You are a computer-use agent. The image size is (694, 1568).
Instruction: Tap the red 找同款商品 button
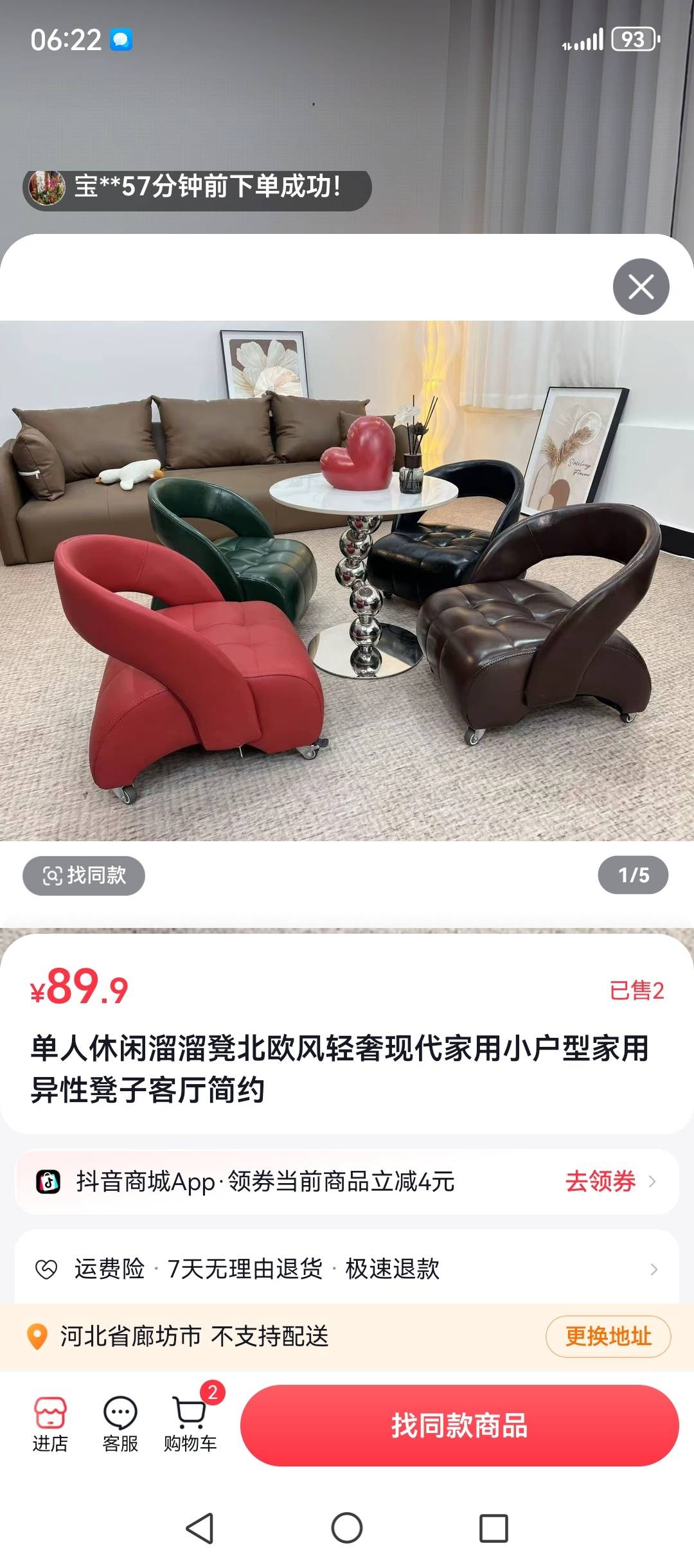(x=459, y=1425)
